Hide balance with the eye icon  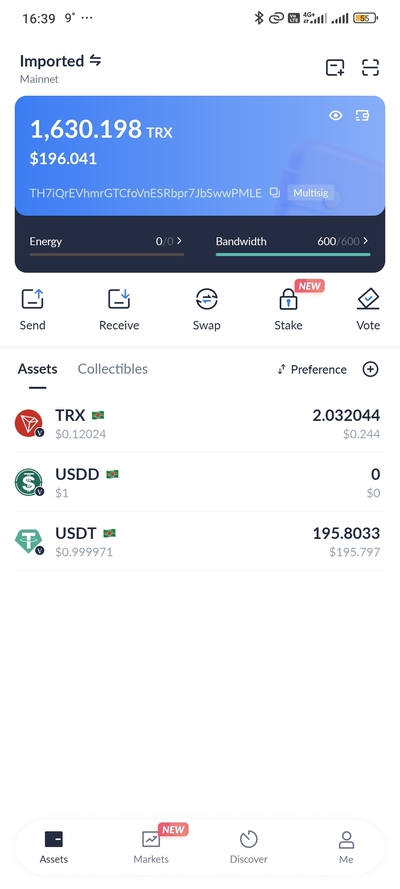point(336,116)
